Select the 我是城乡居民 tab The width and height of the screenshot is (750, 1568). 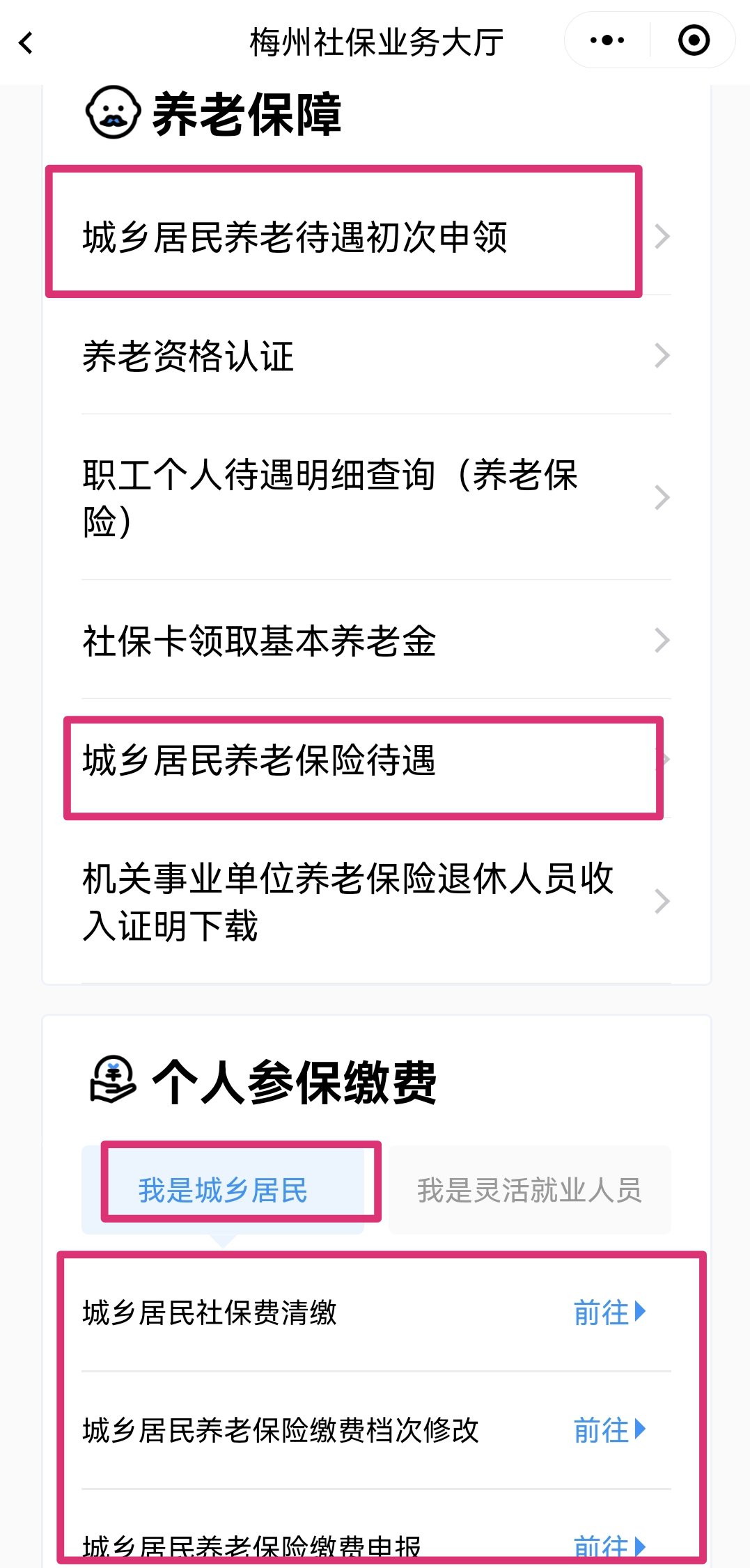pyautogui.click(x=223, y=1190)
